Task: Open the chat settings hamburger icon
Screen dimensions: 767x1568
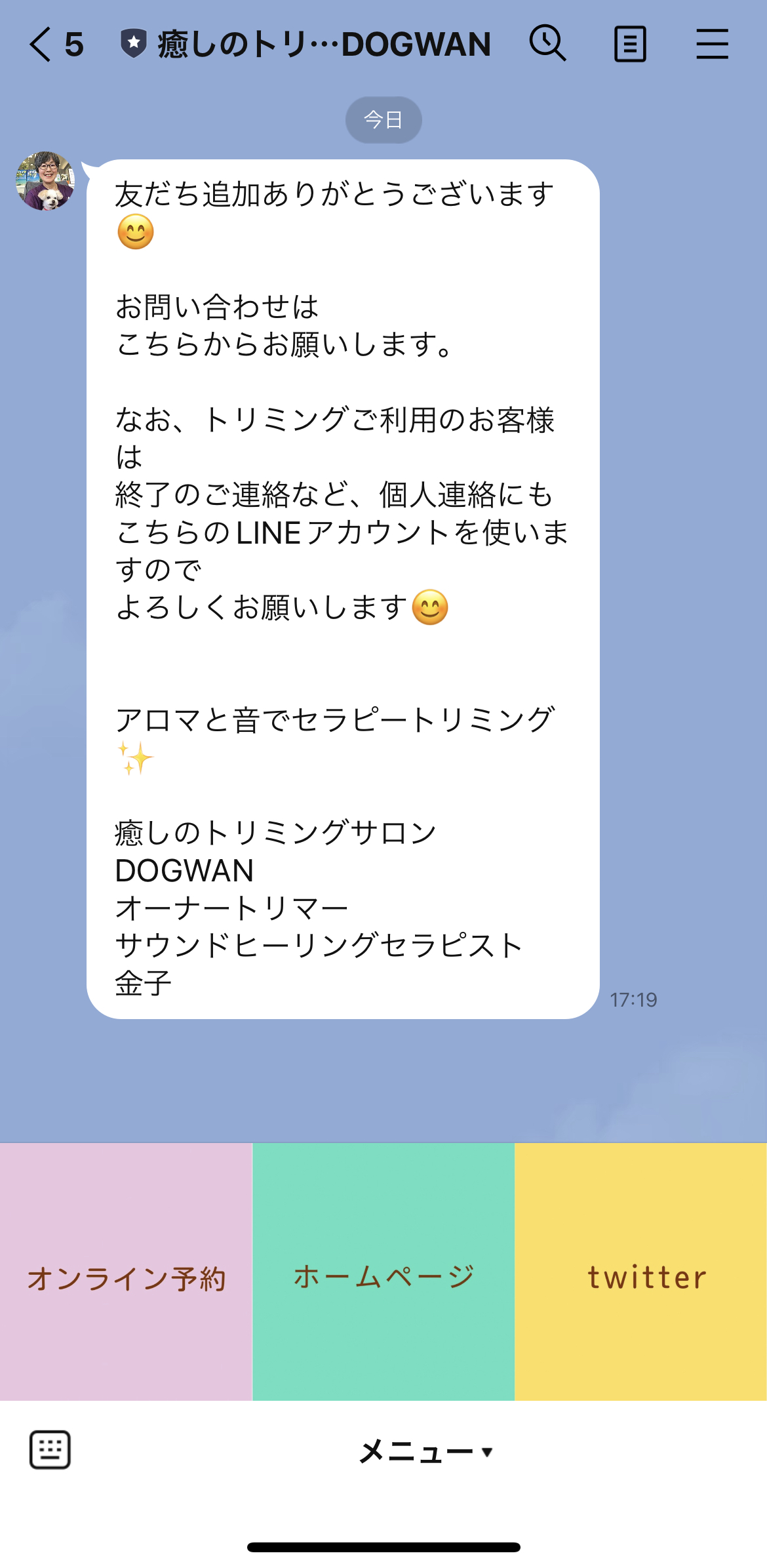Action: point(712,43)
